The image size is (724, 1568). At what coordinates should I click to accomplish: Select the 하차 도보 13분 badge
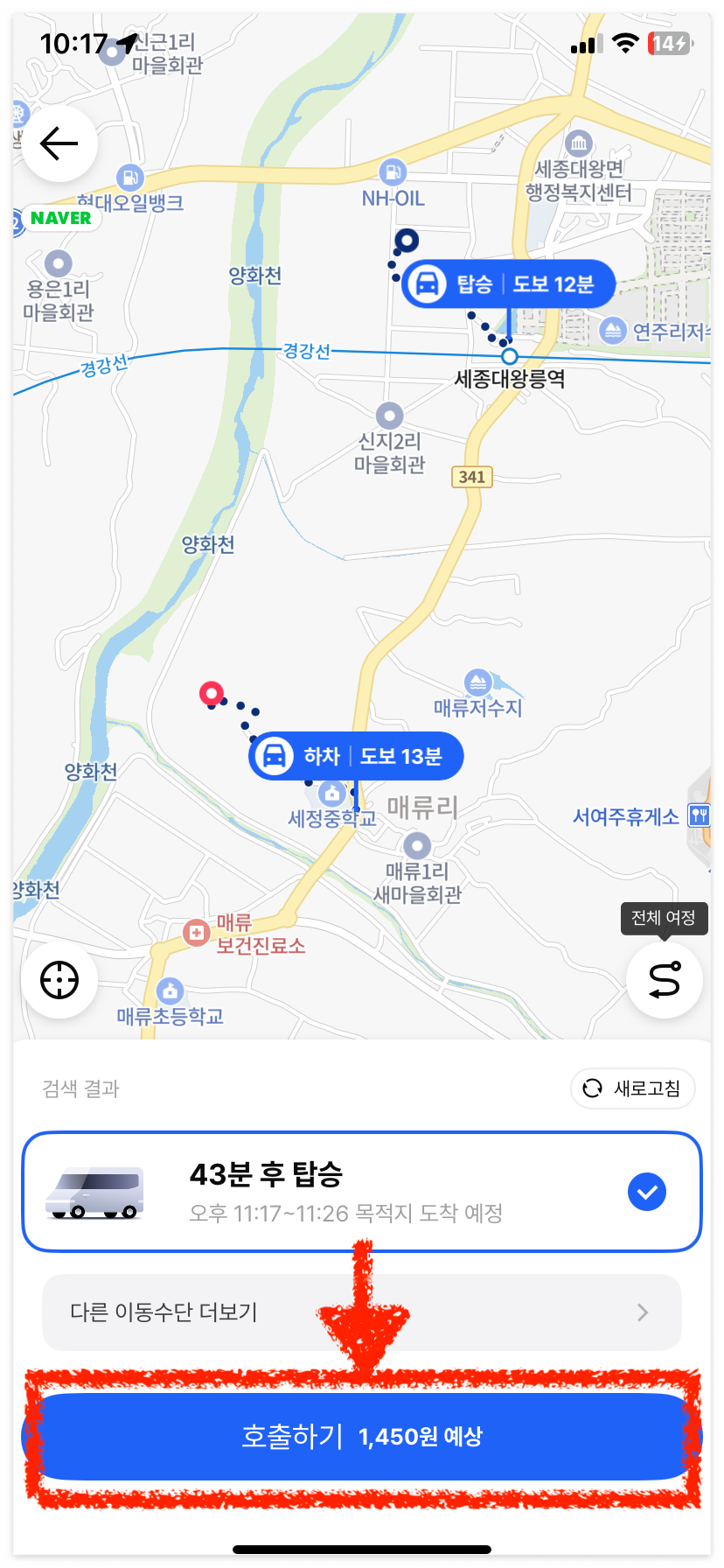[x=355, y=756]
